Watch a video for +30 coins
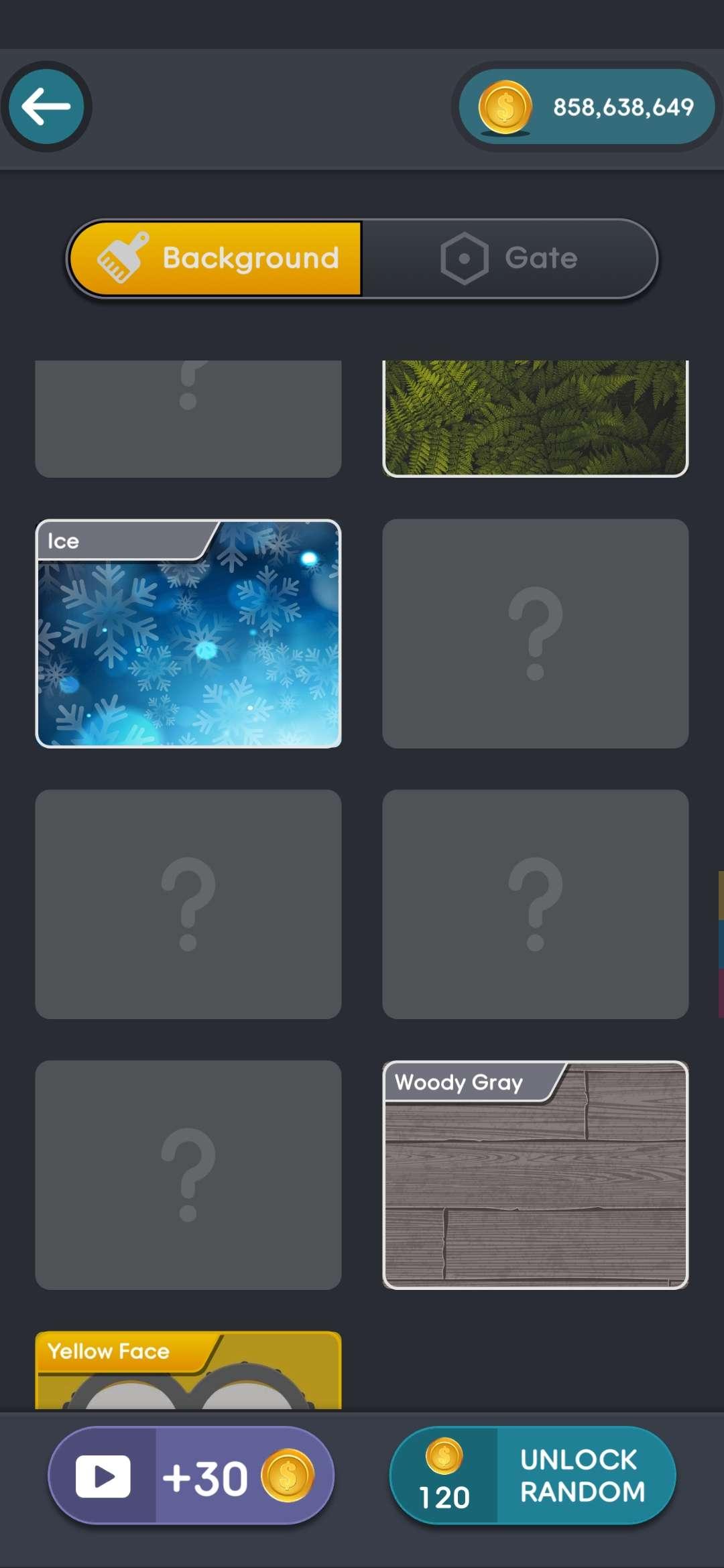The width and height of the screenshot is (724, 1568). coord(191,1476)
